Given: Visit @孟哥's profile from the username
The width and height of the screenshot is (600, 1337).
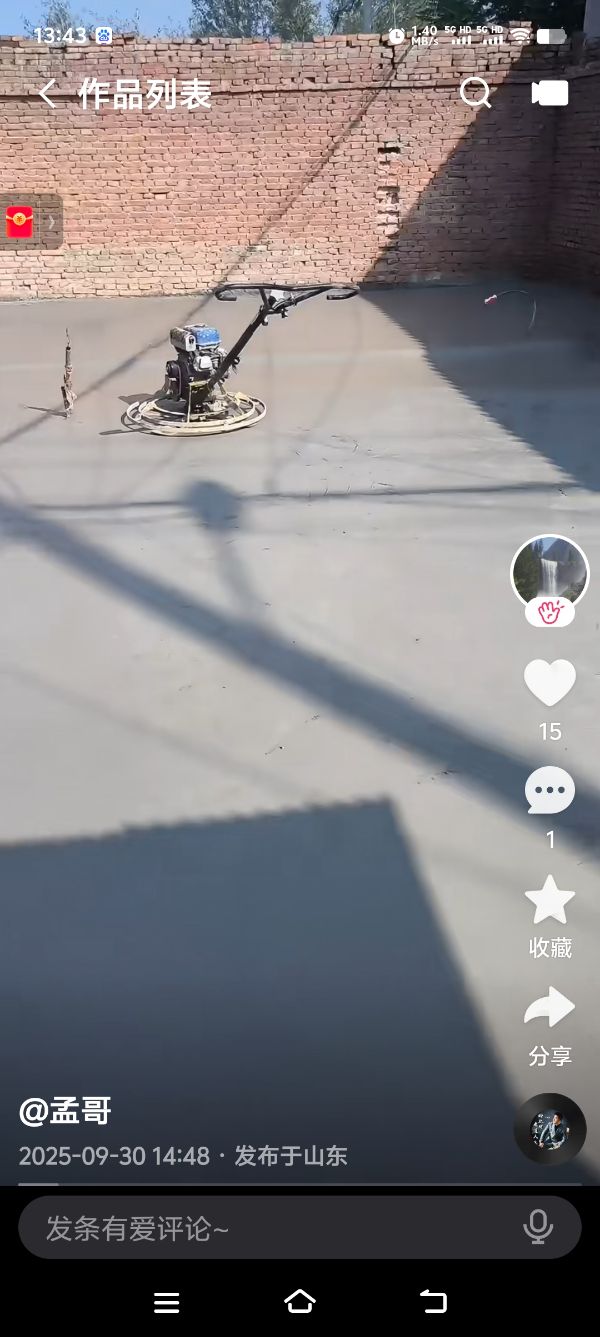Looking at the screenshot, I should point(65,1110).
